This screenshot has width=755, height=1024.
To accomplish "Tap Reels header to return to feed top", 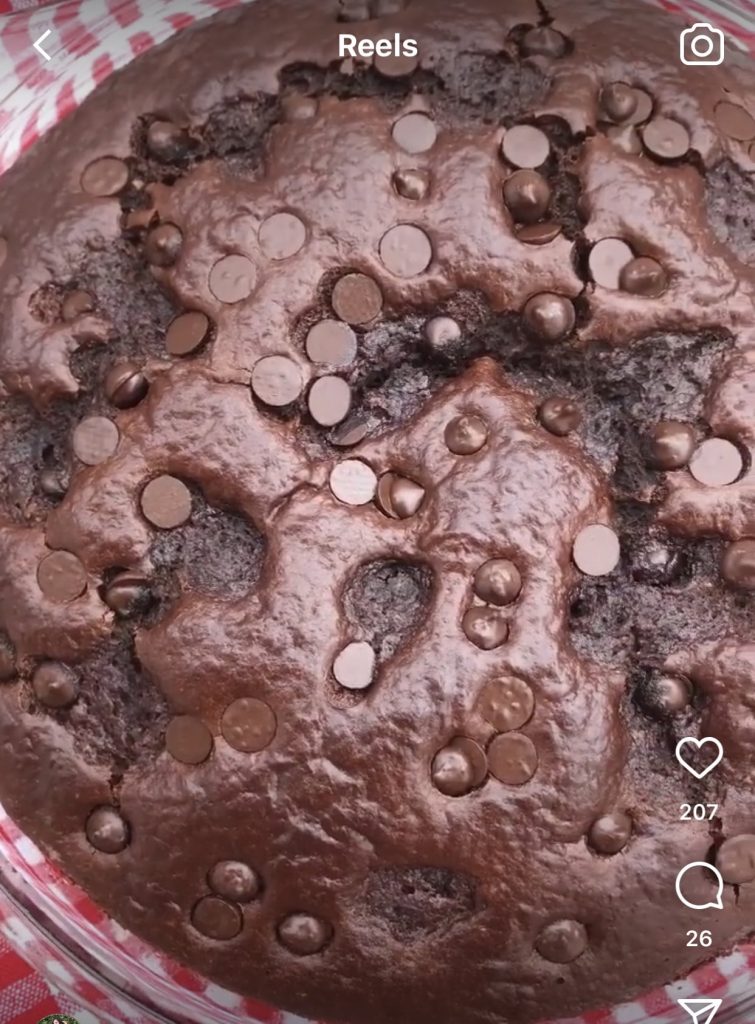I will point(377,43).
